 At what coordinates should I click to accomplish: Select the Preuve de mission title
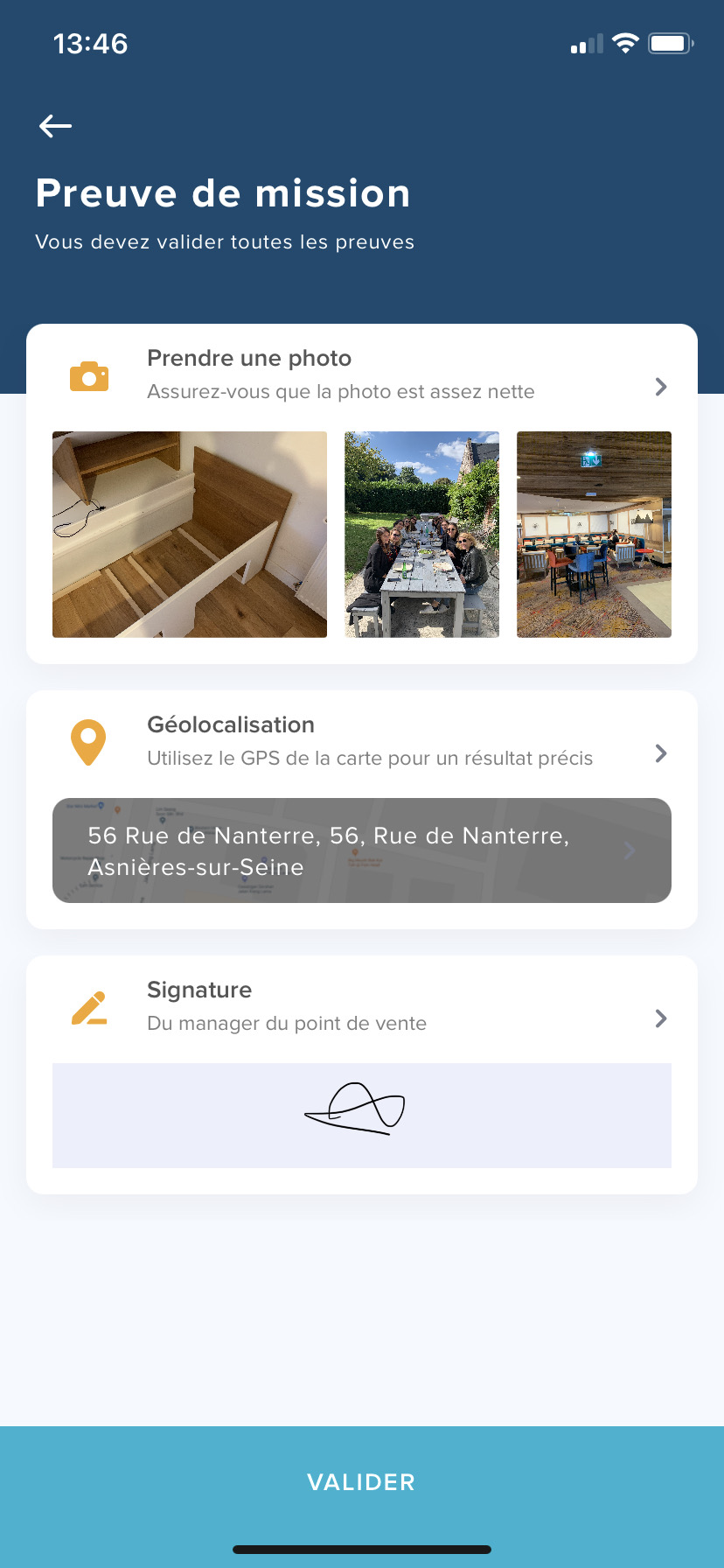click(223, 193)
